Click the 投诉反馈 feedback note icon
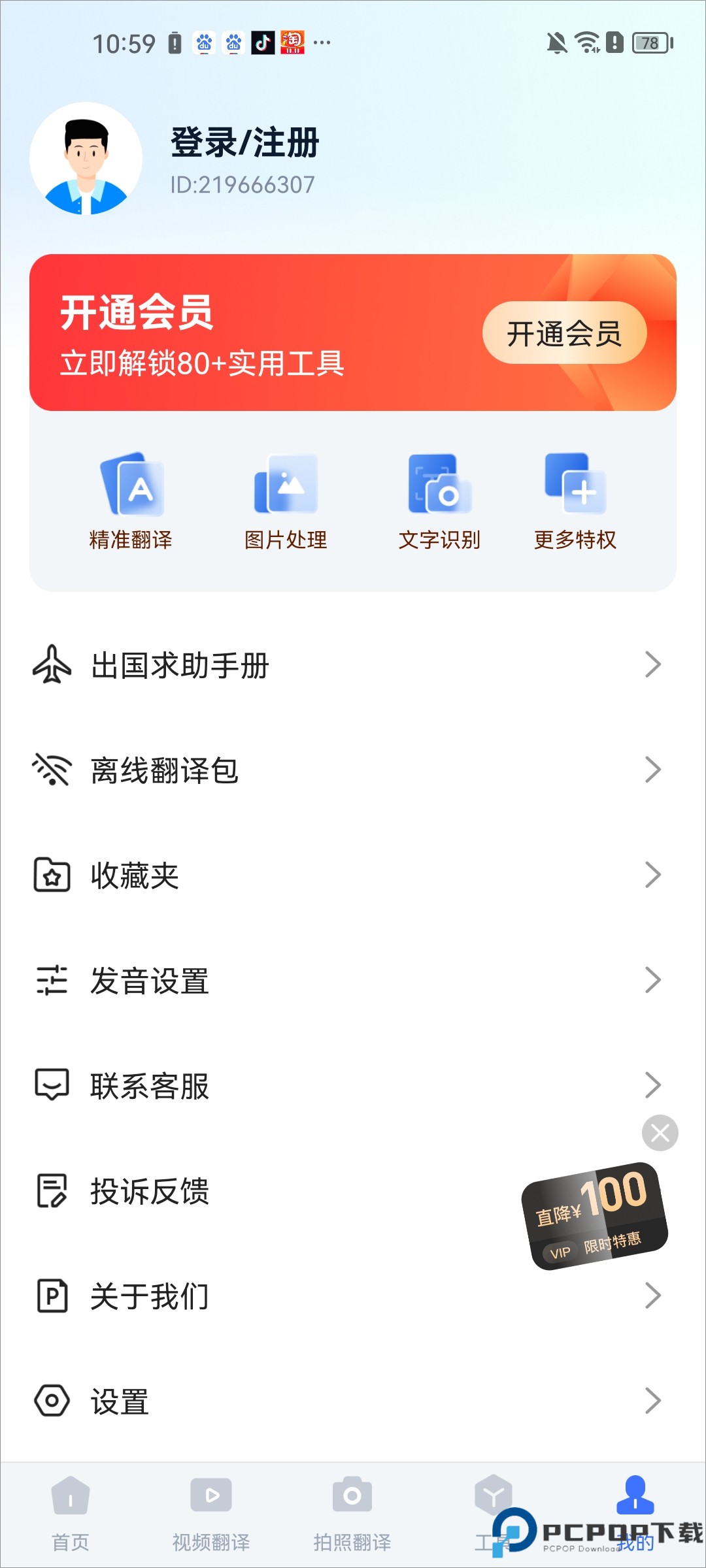This screenshot has height=1568, width=706. [52, 1192]
